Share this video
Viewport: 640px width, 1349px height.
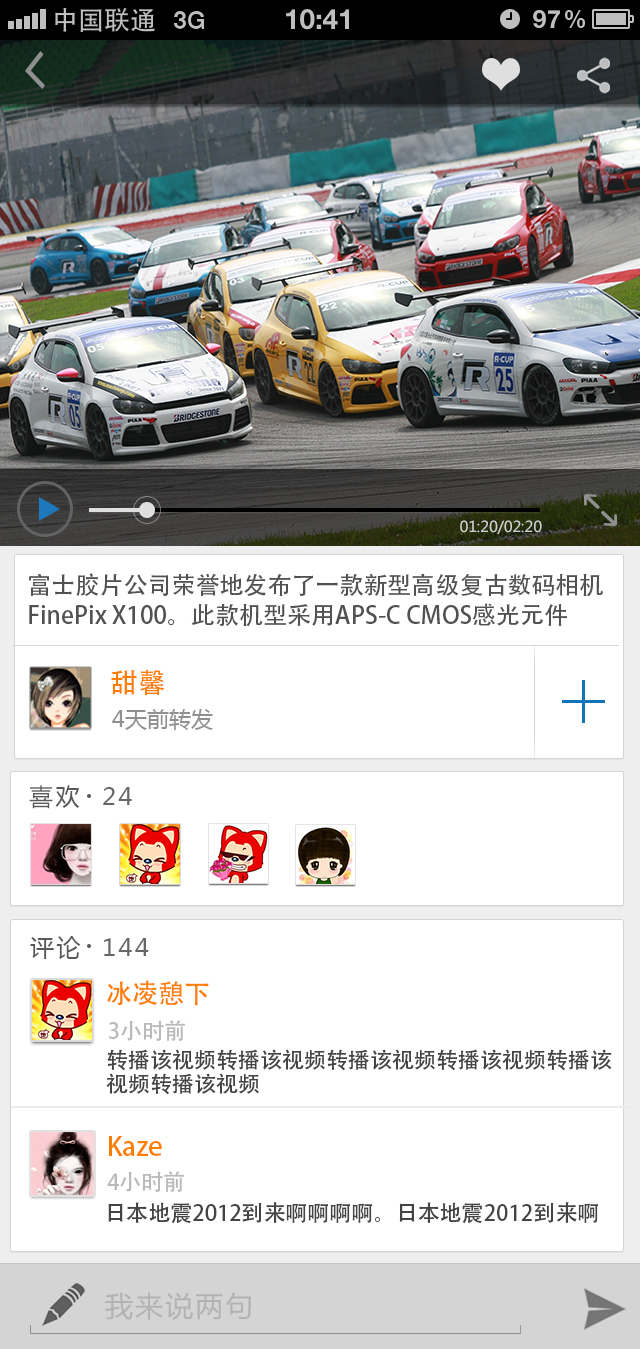[x=593, y=76]
